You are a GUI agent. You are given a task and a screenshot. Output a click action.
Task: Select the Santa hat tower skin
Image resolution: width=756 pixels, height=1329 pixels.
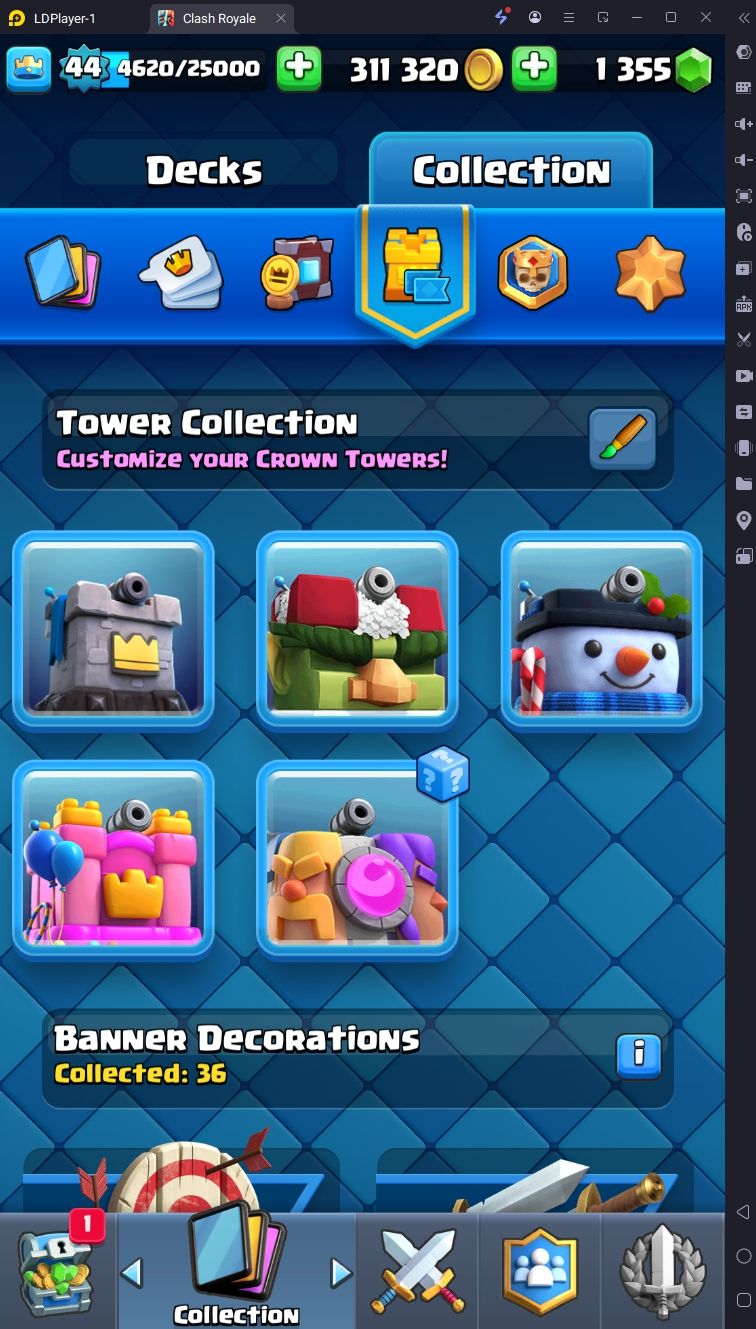coord(357,630)
